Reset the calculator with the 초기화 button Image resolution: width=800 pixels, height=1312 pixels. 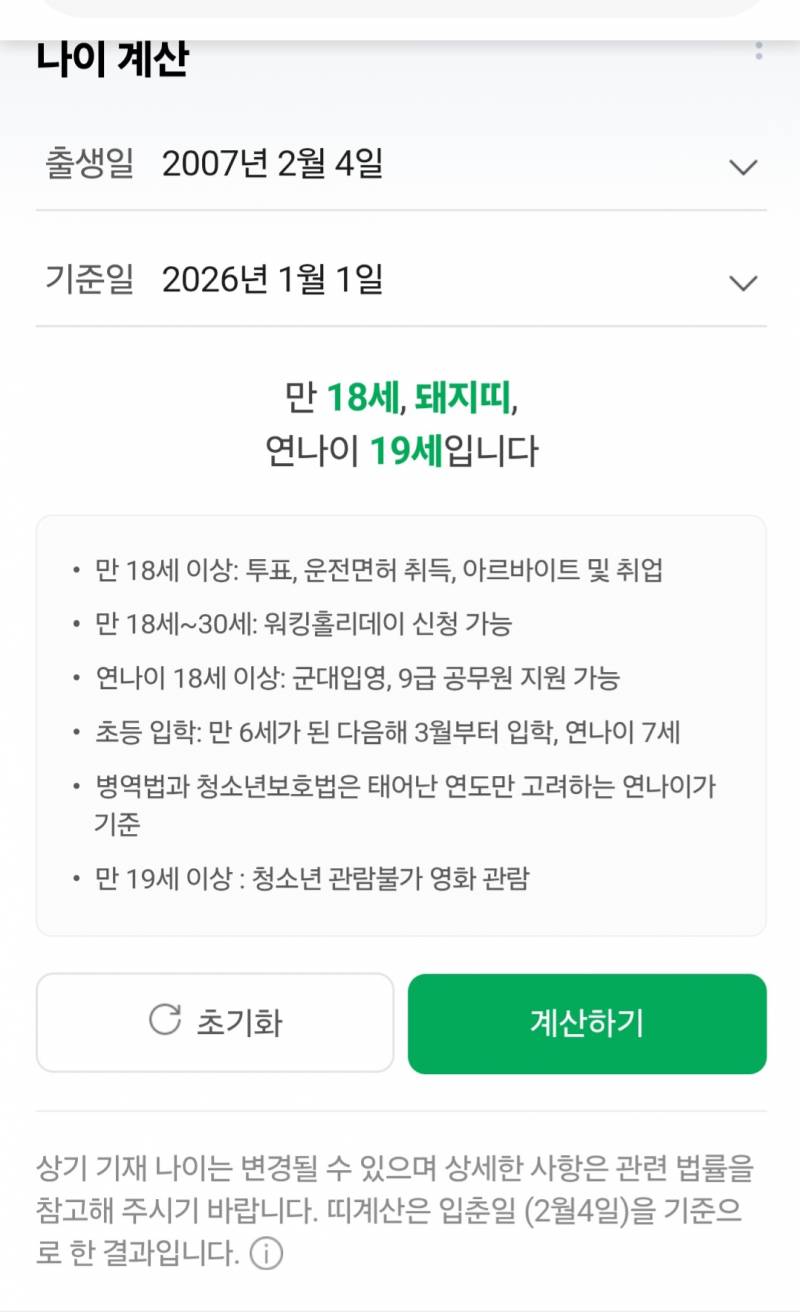coord(215,1023)
